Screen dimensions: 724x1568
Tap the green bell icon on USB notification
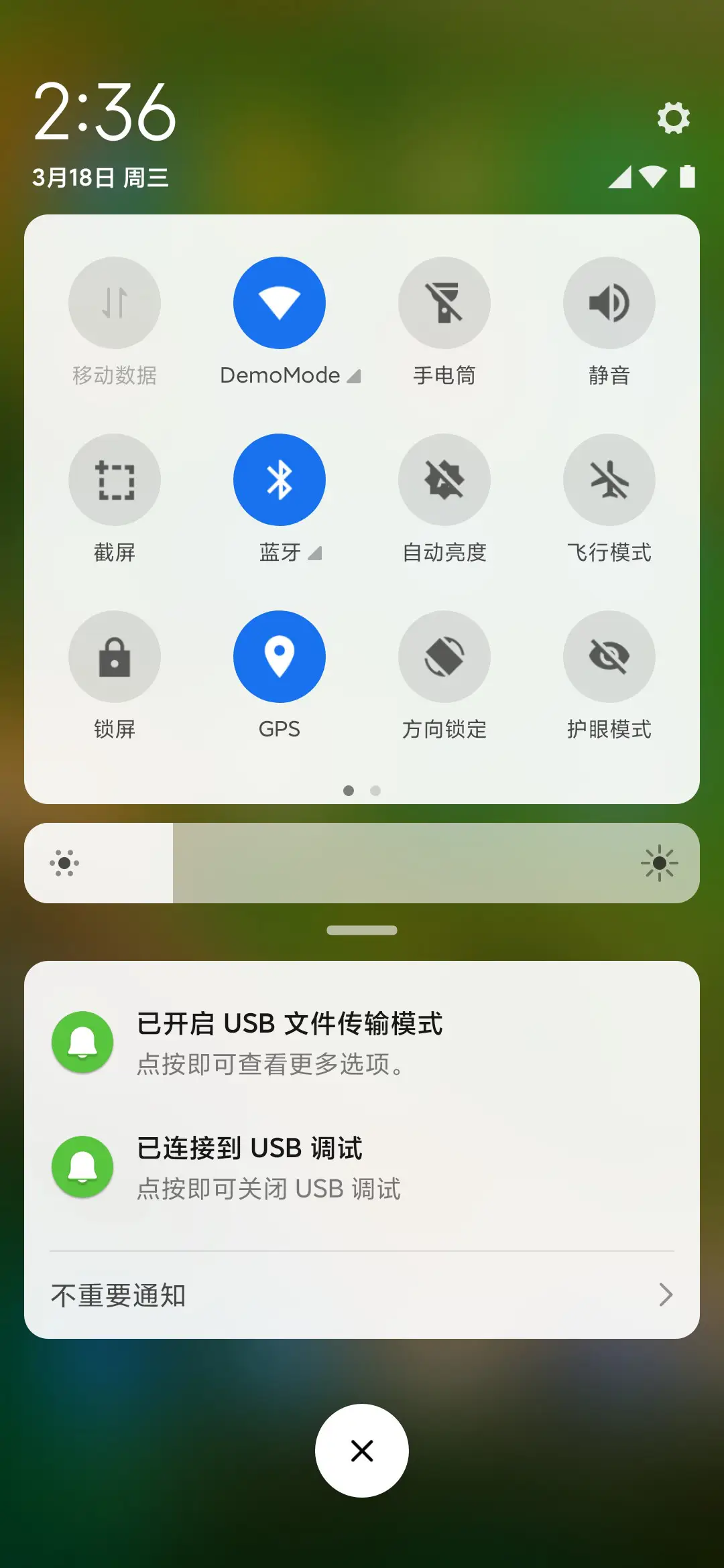pyautogui.click(x=82, y=1042)
